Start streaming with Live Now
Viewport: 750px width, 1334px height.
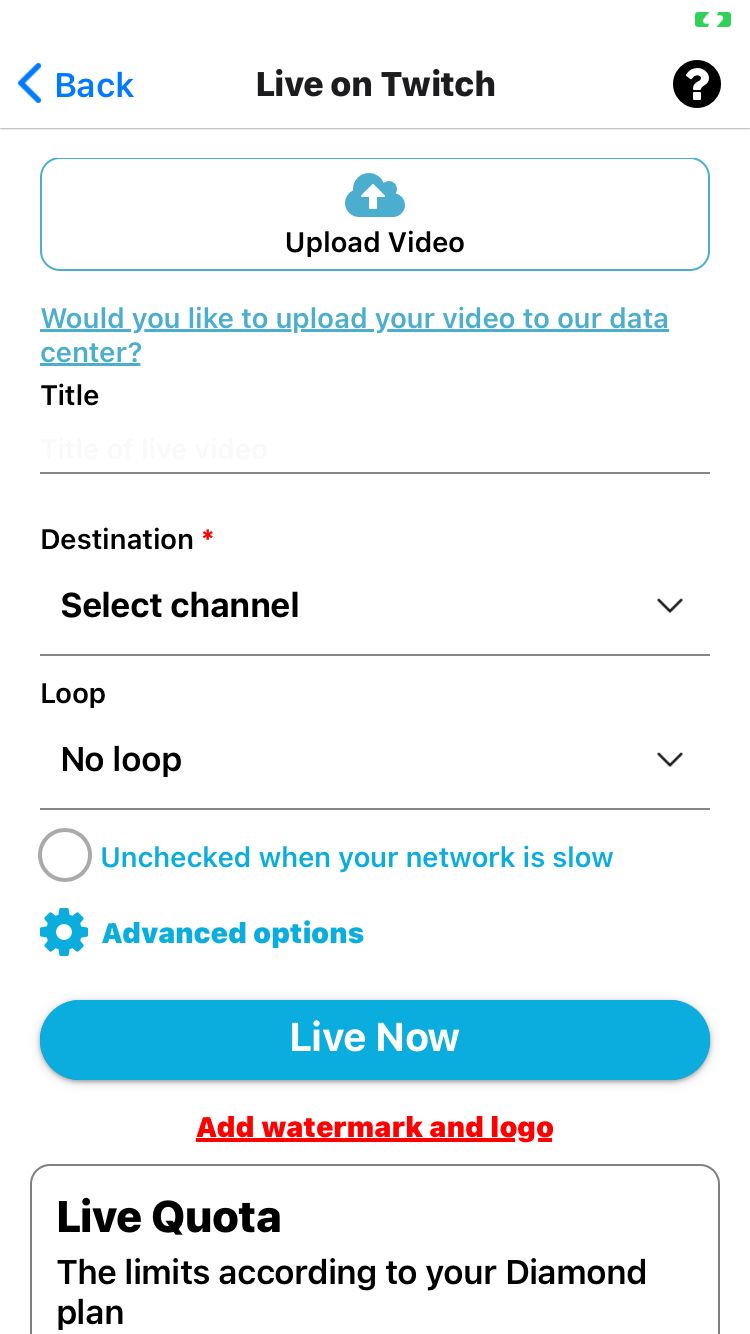tap(375, 1039)
